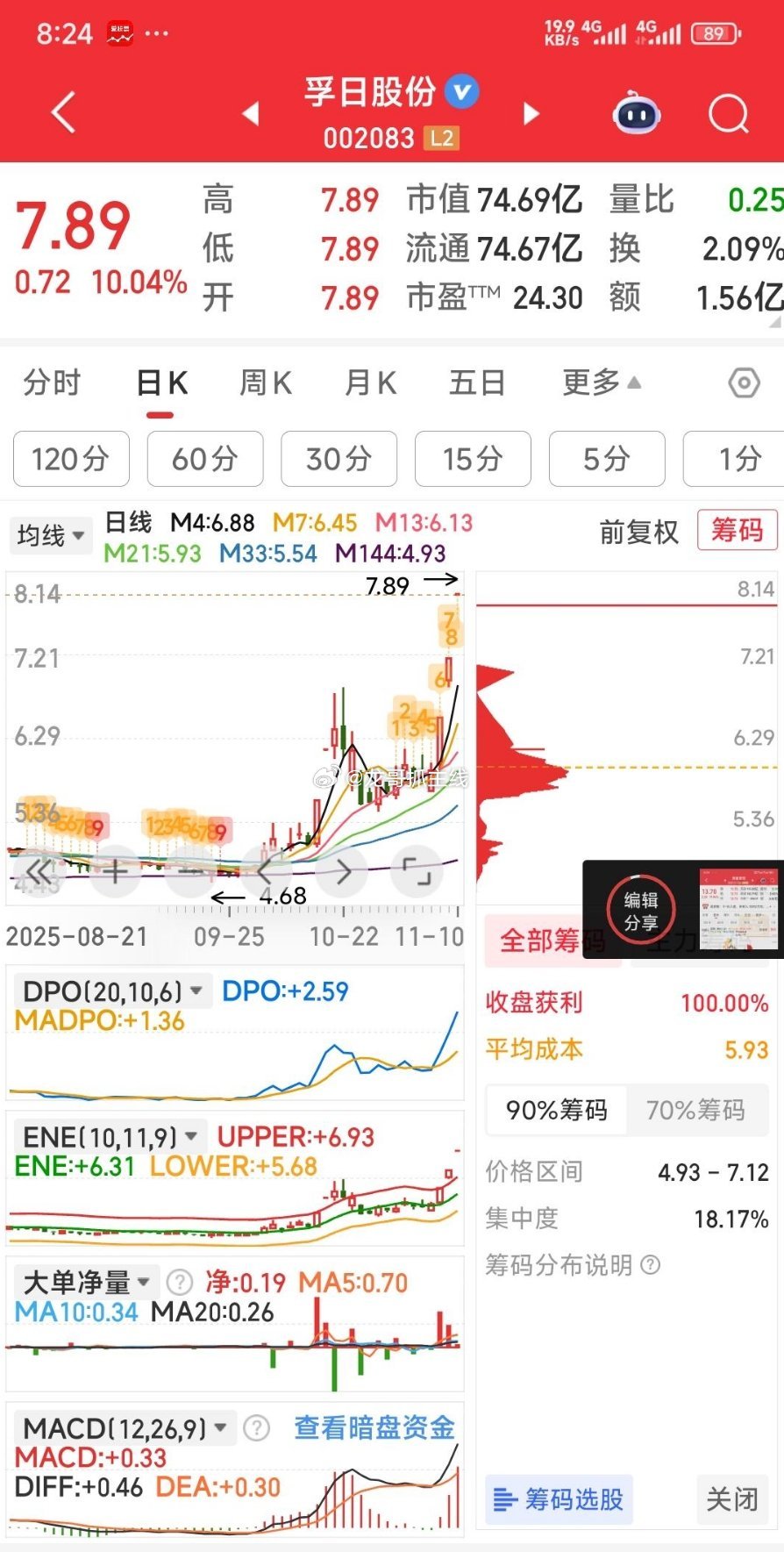Open the 查看暗盘资金 link
This screenshot has height=1552, width=784.
point(374,1427)
